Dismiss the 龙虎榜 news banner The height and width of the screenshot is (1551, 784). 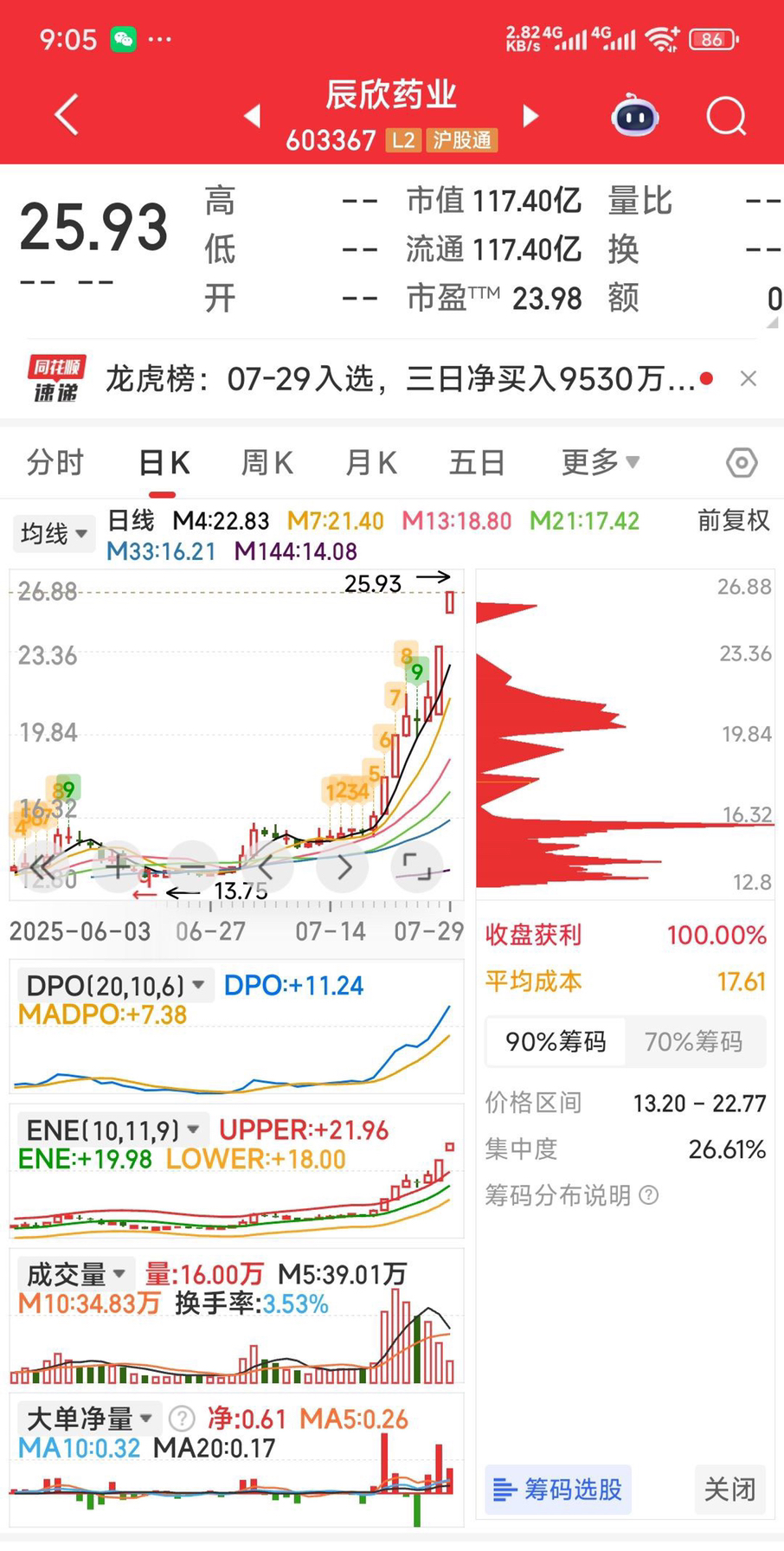pyautogui.click(x=749, y=378)
